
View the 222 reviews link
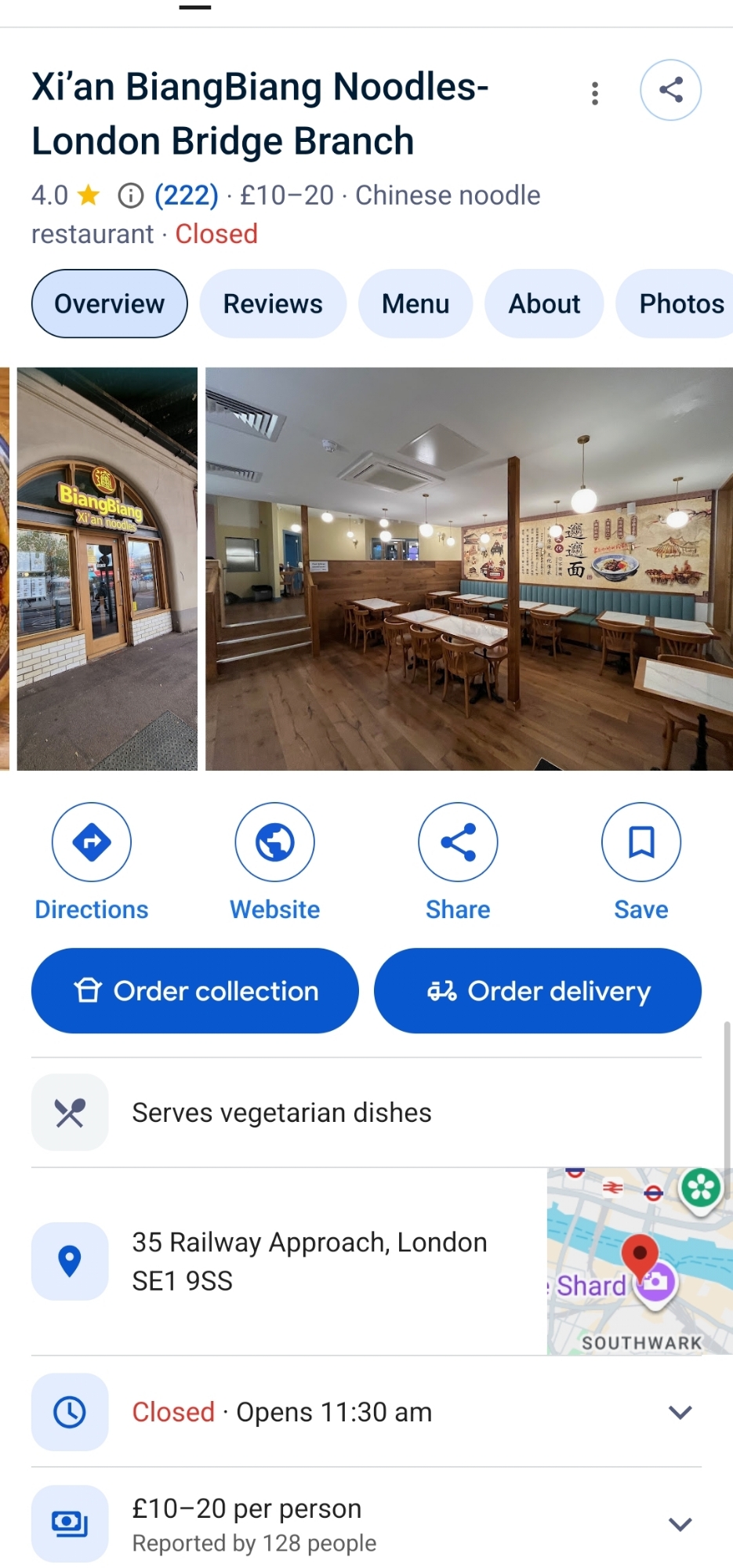(x=187, y=195)
